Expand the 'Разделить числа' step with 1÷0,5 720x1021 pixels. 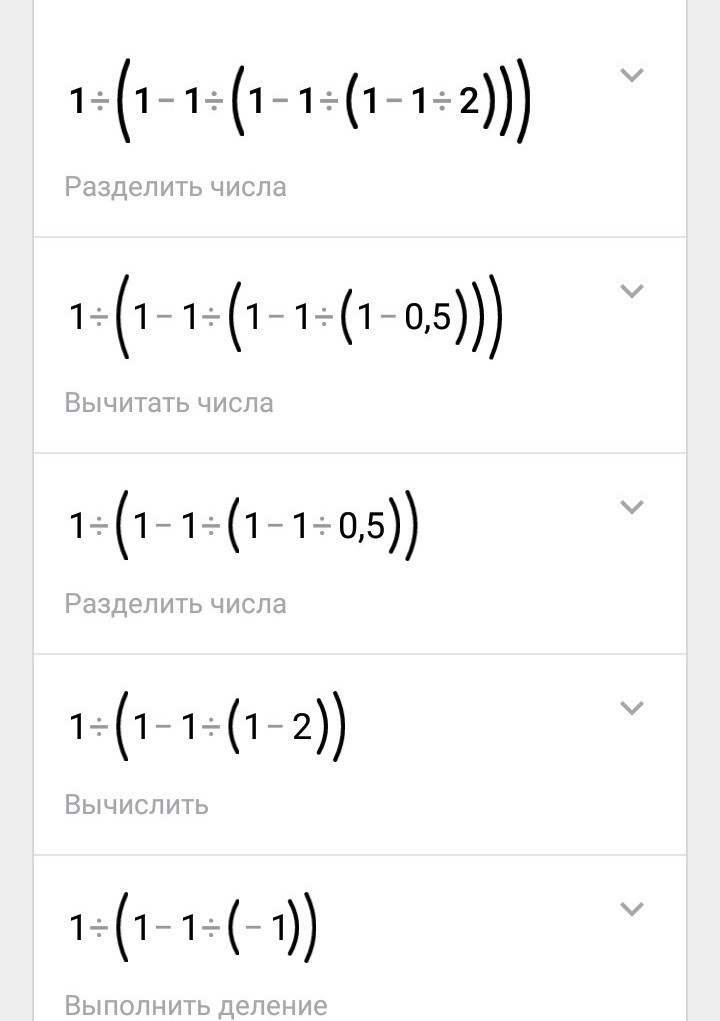(631, 507)
